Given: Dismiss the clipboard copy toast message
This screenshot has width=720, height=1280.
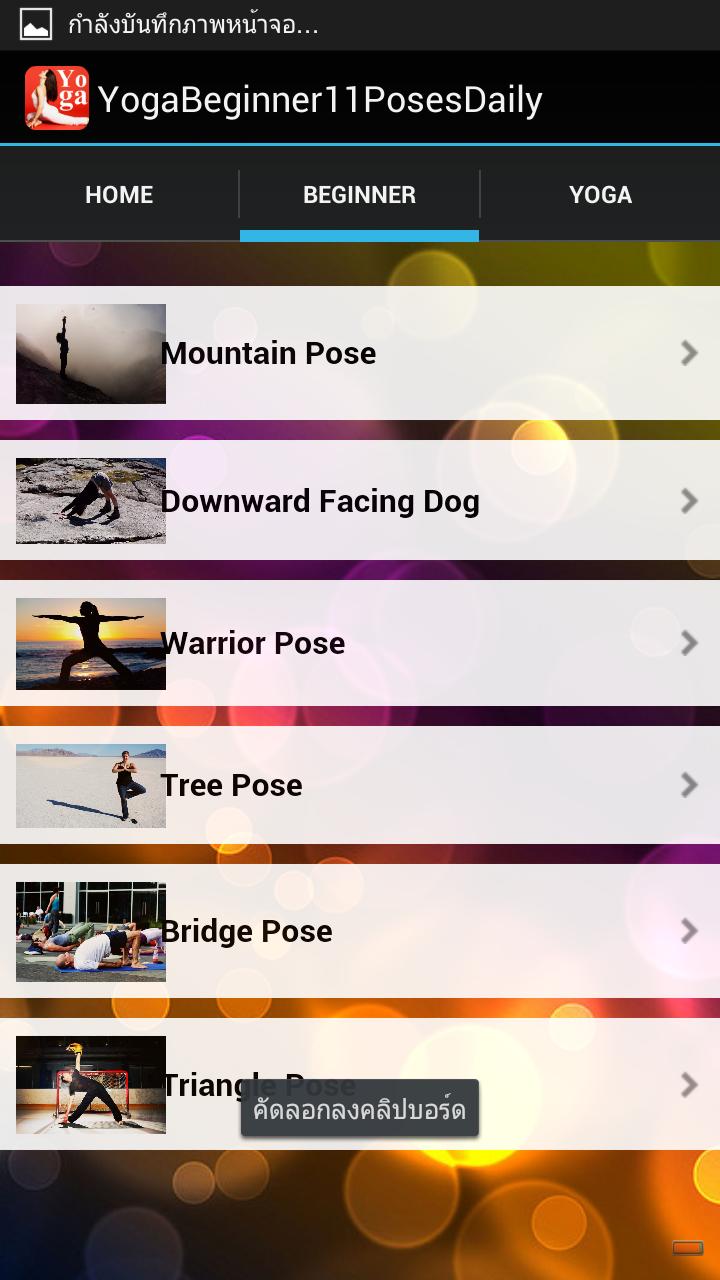Looking at the screenshot, I should pyautogui.click(x=359, y=1107).
